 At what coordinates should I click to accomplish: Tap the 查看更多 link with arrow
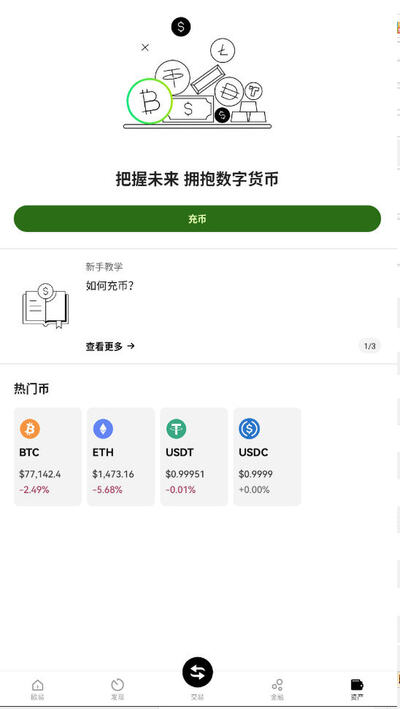click(110, 346)
